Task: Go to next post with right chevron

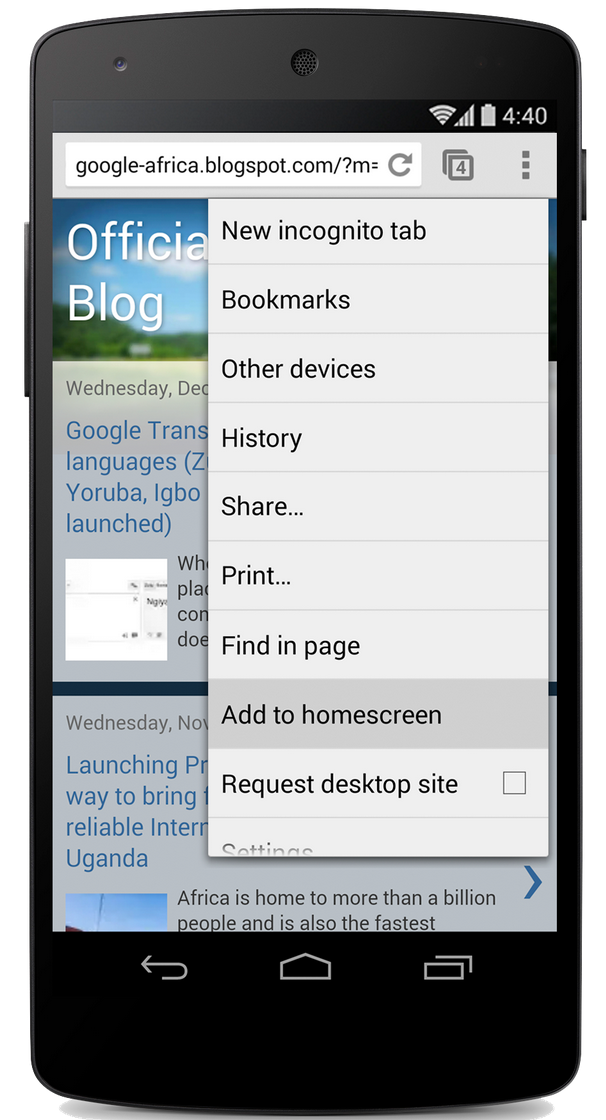Action: pos(533,882)
